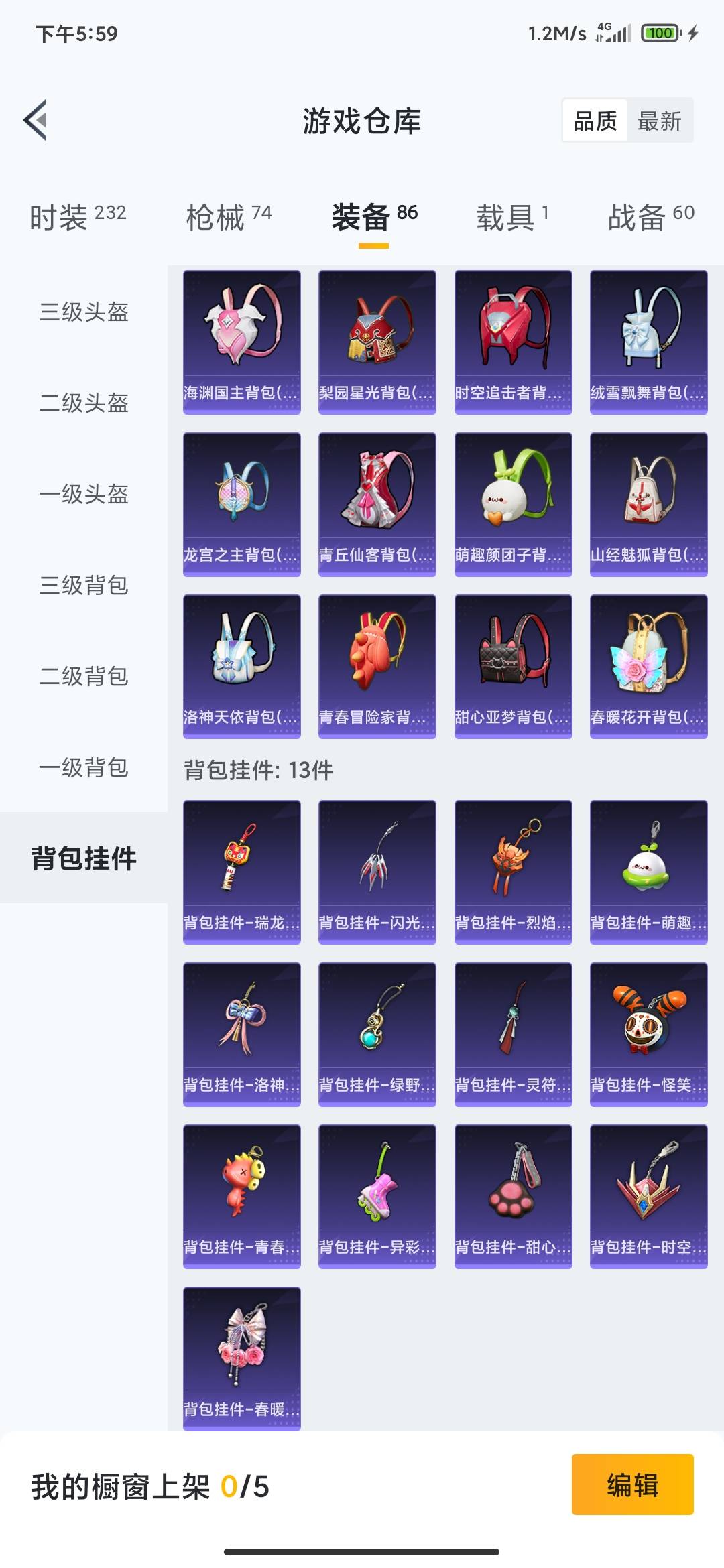Open the 春暖花开背包 butterfly backpack

[x=648, y=663]
